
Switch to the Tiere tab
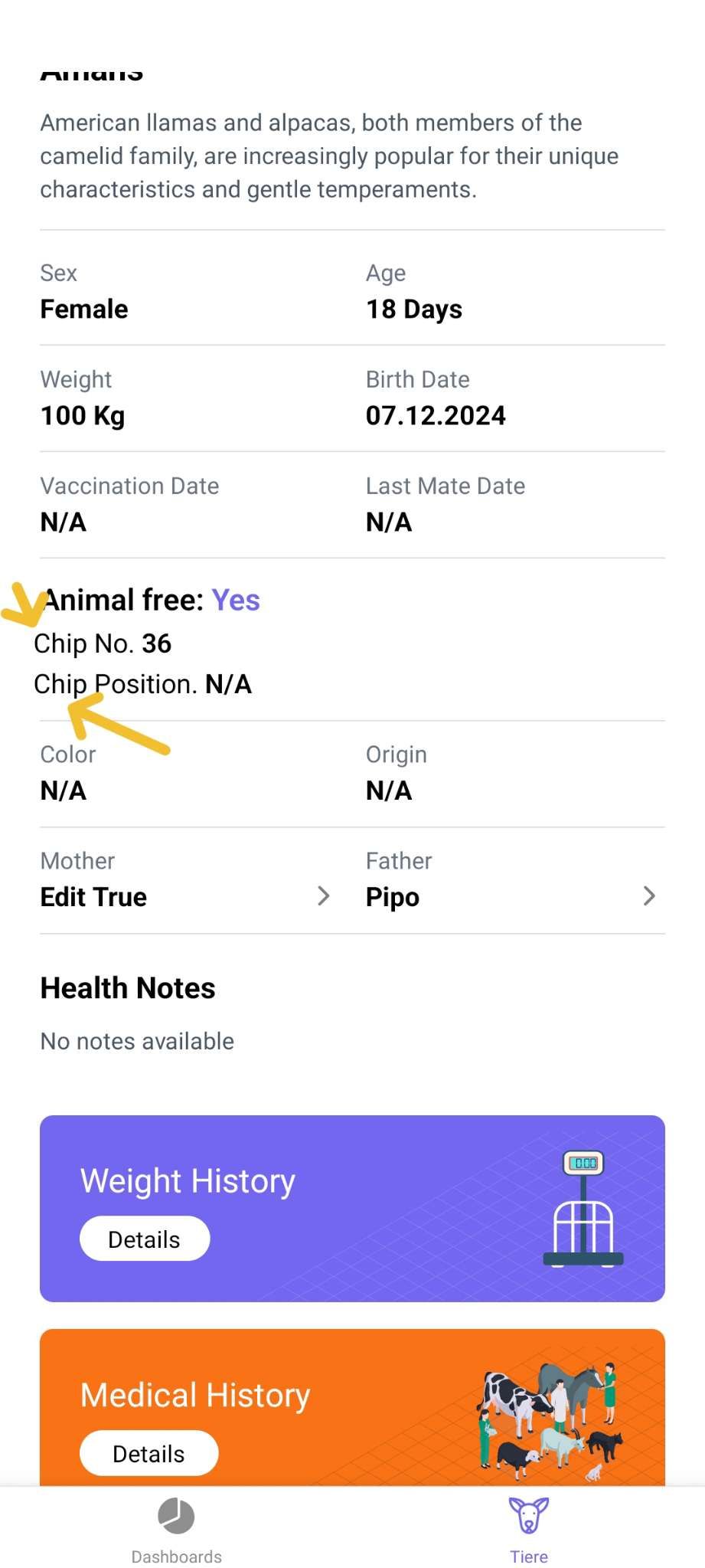pyautogui.click(x=529, y=1530)
